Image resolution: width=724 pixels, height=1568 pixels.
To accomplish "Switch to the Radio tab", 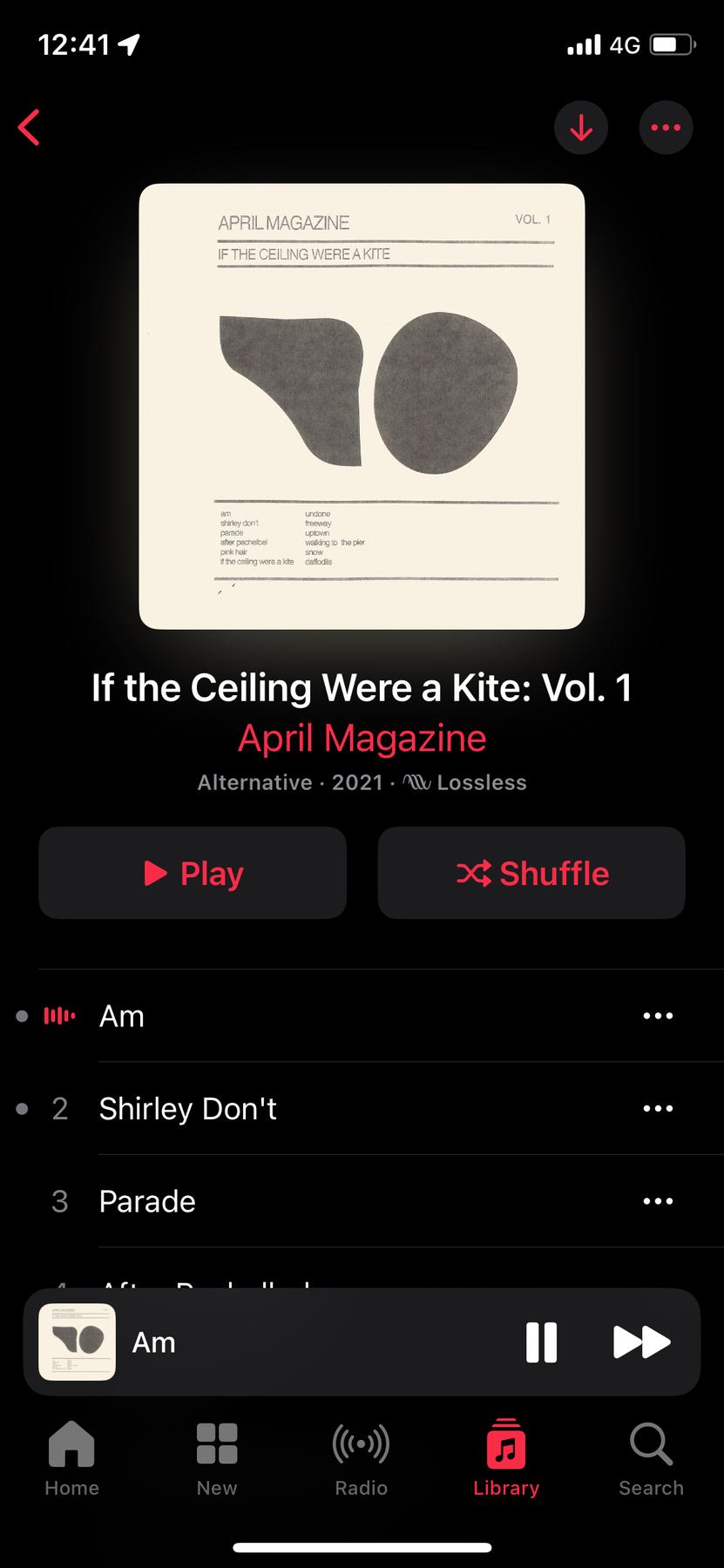I will [361, 1458].
